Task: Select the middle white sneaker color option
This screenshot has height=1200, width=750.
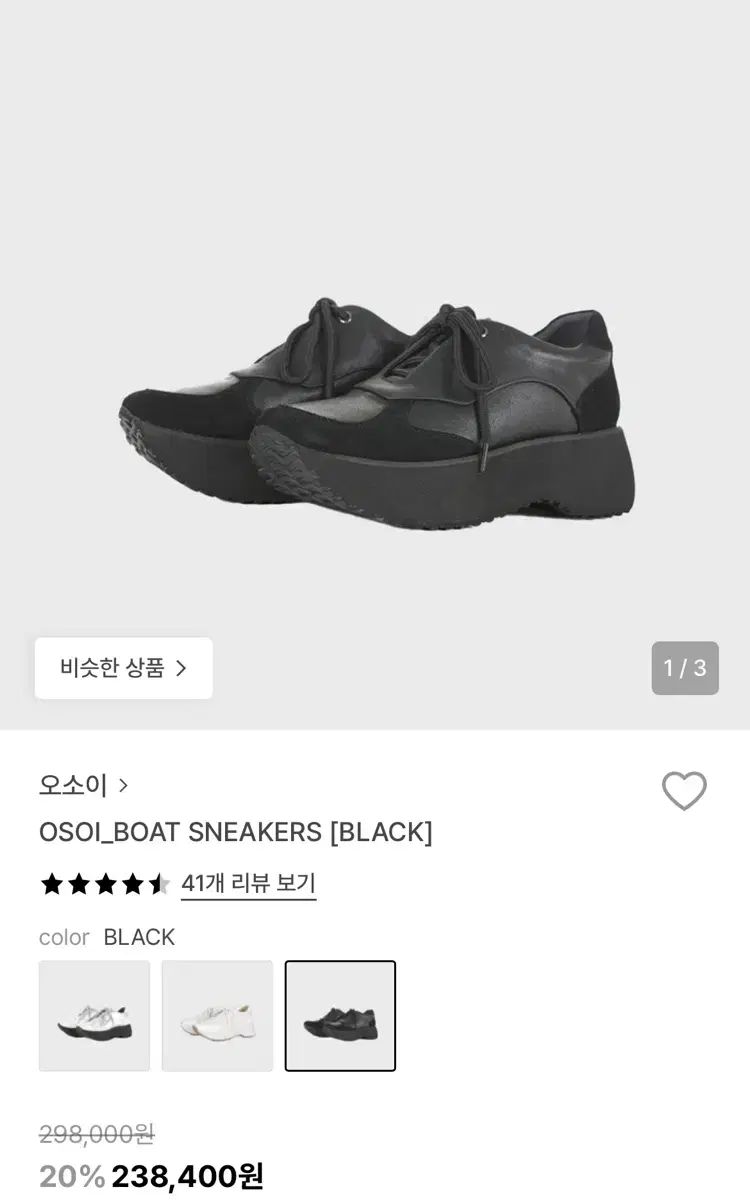Action: point(217,1016)
